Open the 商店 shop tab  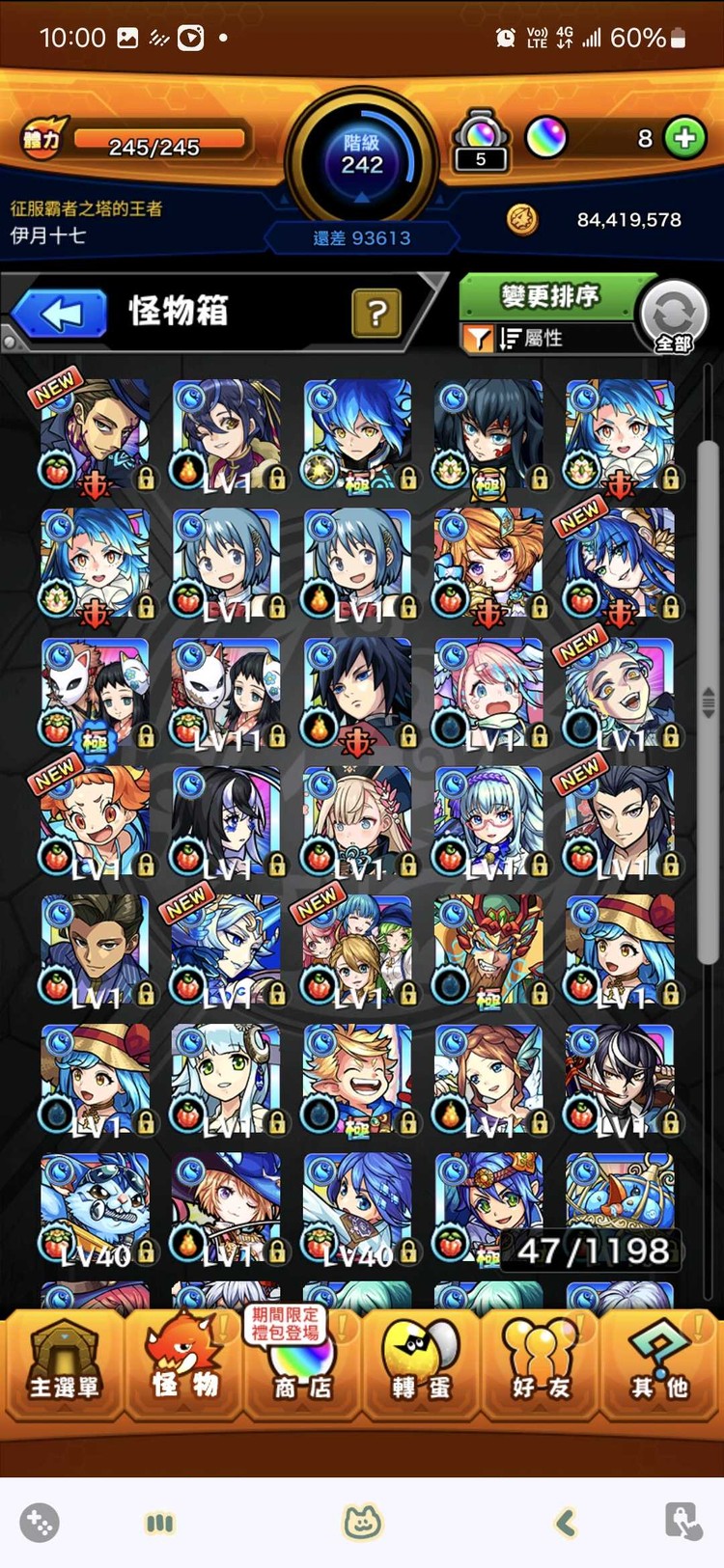(302, 1363)
